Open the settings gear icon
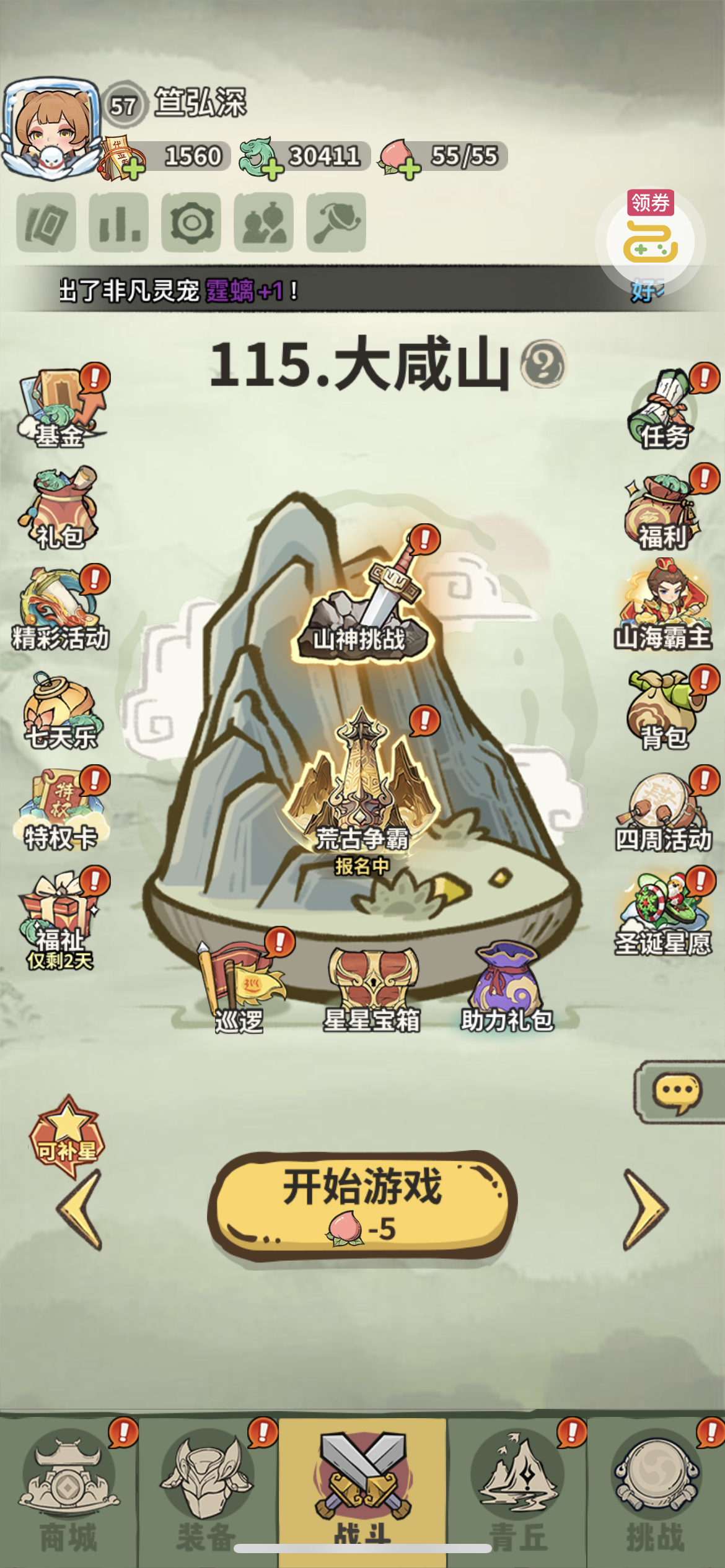Image resolution: width=725 pixels, height=1568 pixels. click(191, 222)
